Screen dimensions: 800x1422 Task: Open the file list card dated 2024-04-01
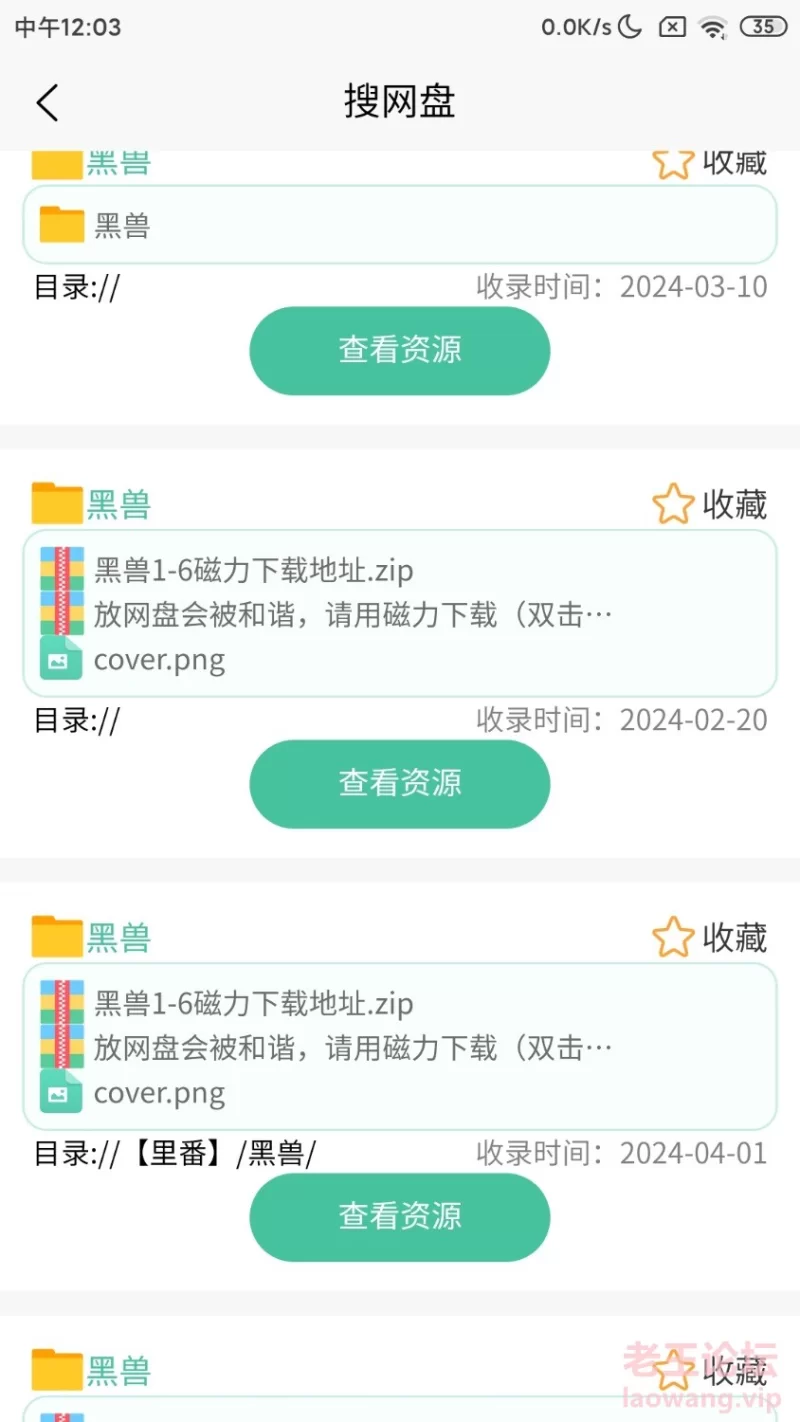[x=399, y=1047]
